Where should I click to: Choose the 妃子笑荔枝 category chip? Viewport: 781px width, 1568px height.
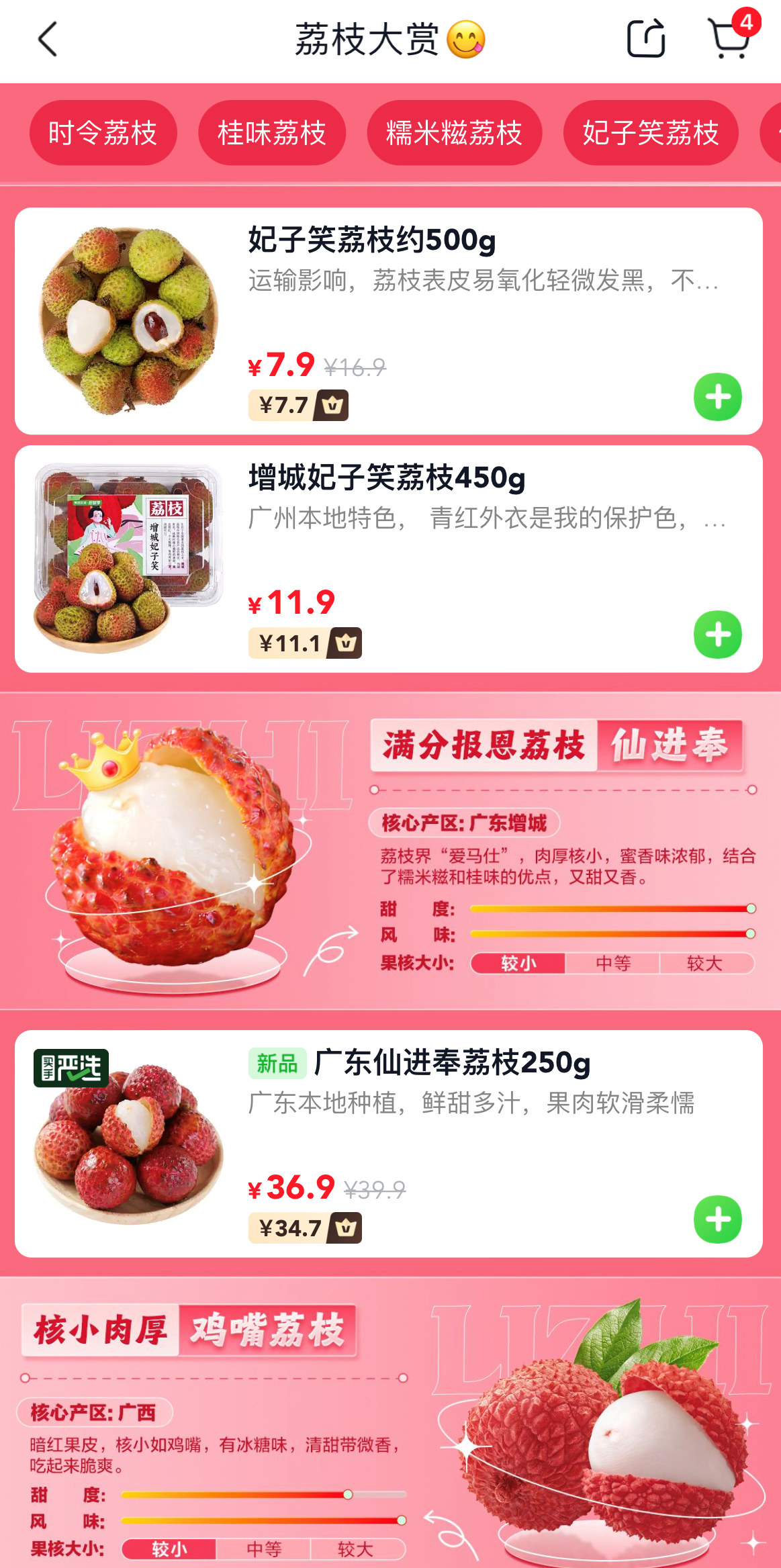pos(650,132)
